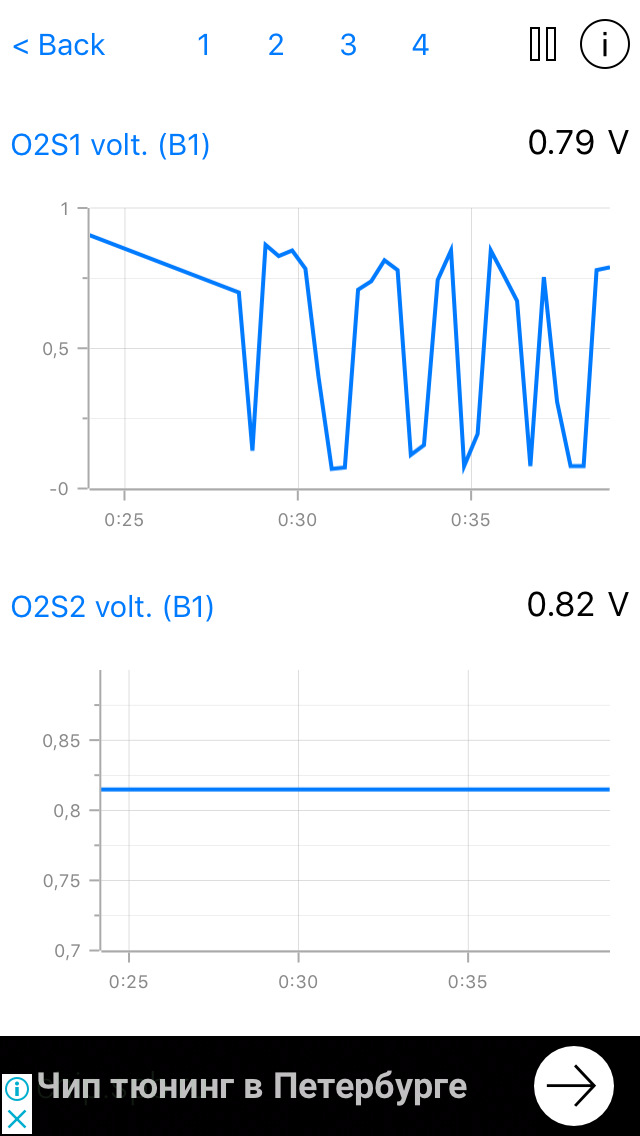View ad choices info

17,1089
